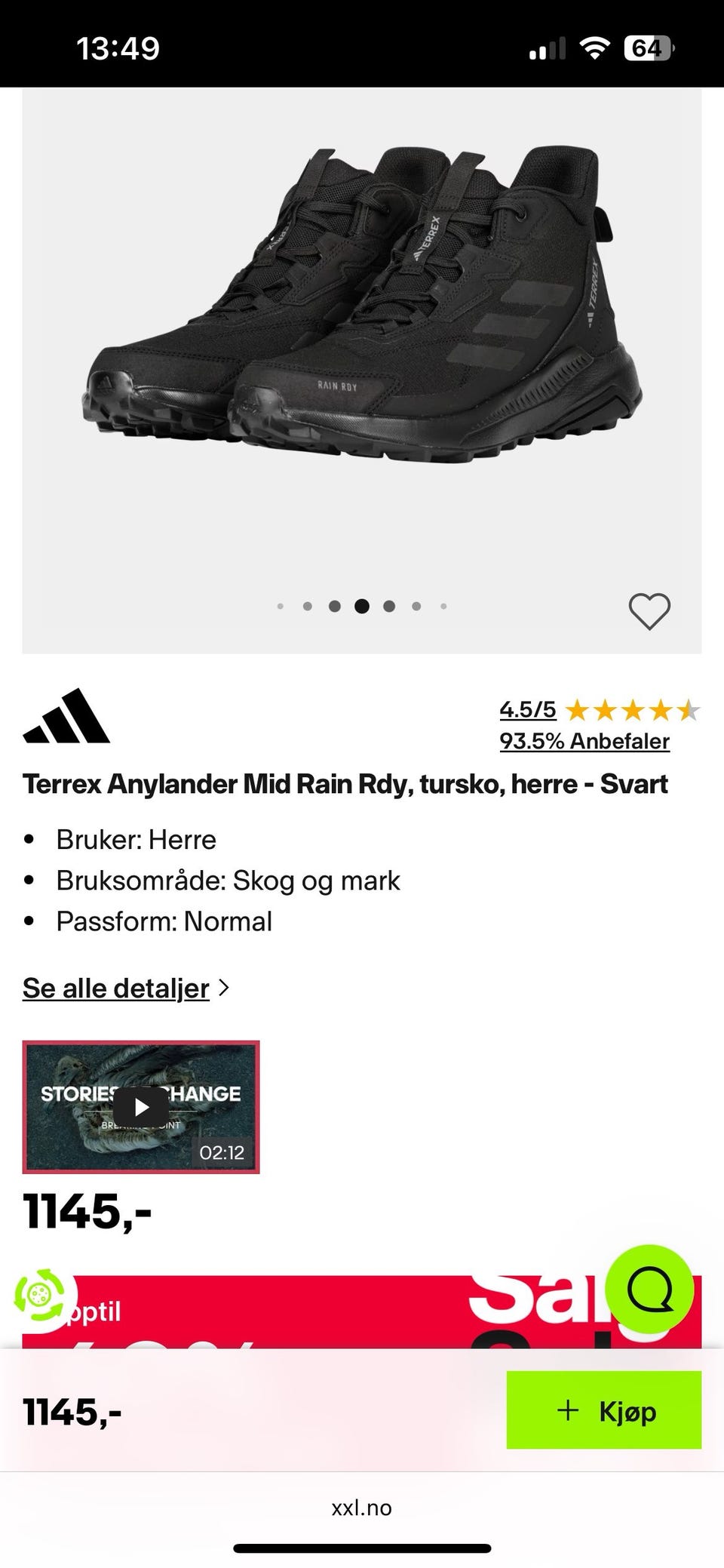Viewport: 724px width, 1568px height.
Task: Play the Stories of Change video
Action: [141, 1107]
